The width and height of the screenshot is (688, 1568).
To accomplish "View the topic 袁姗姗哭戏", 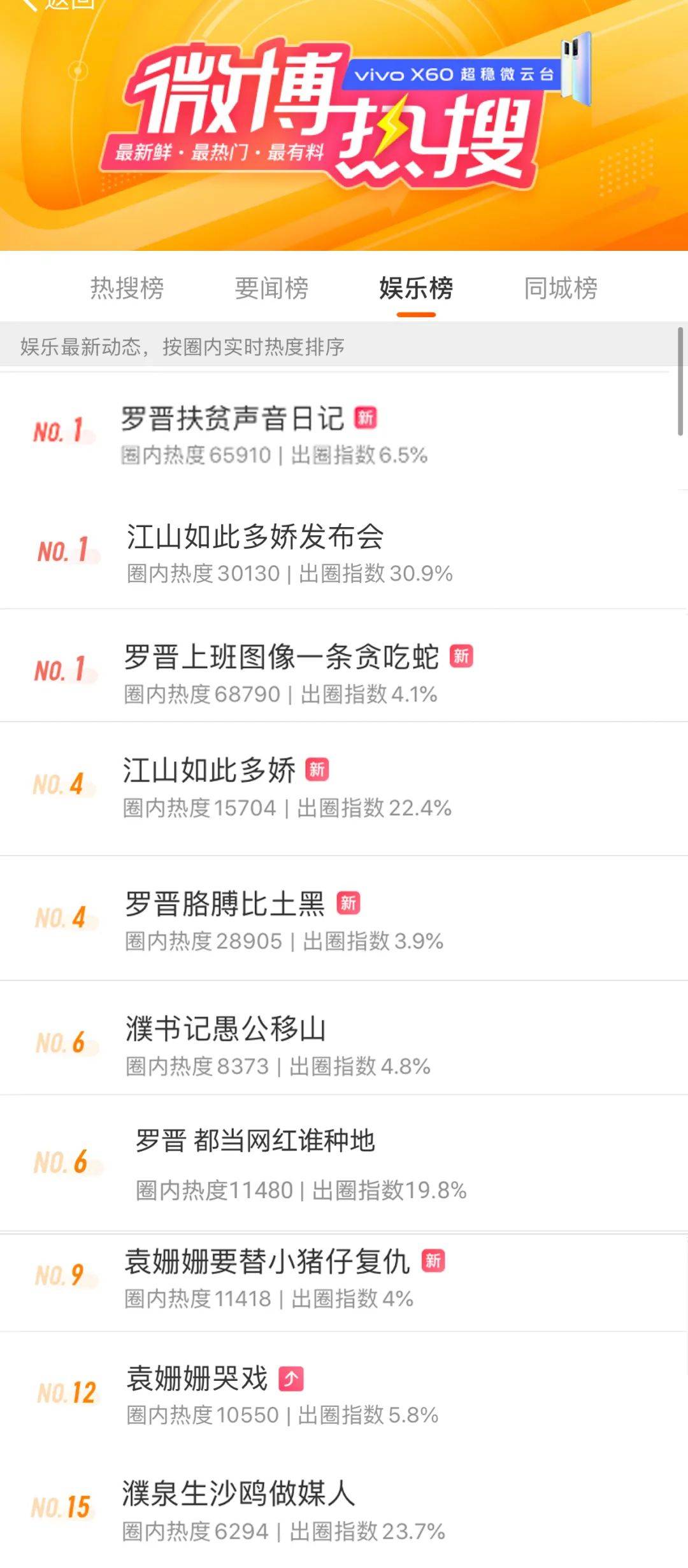I will tap(197, 1379).
